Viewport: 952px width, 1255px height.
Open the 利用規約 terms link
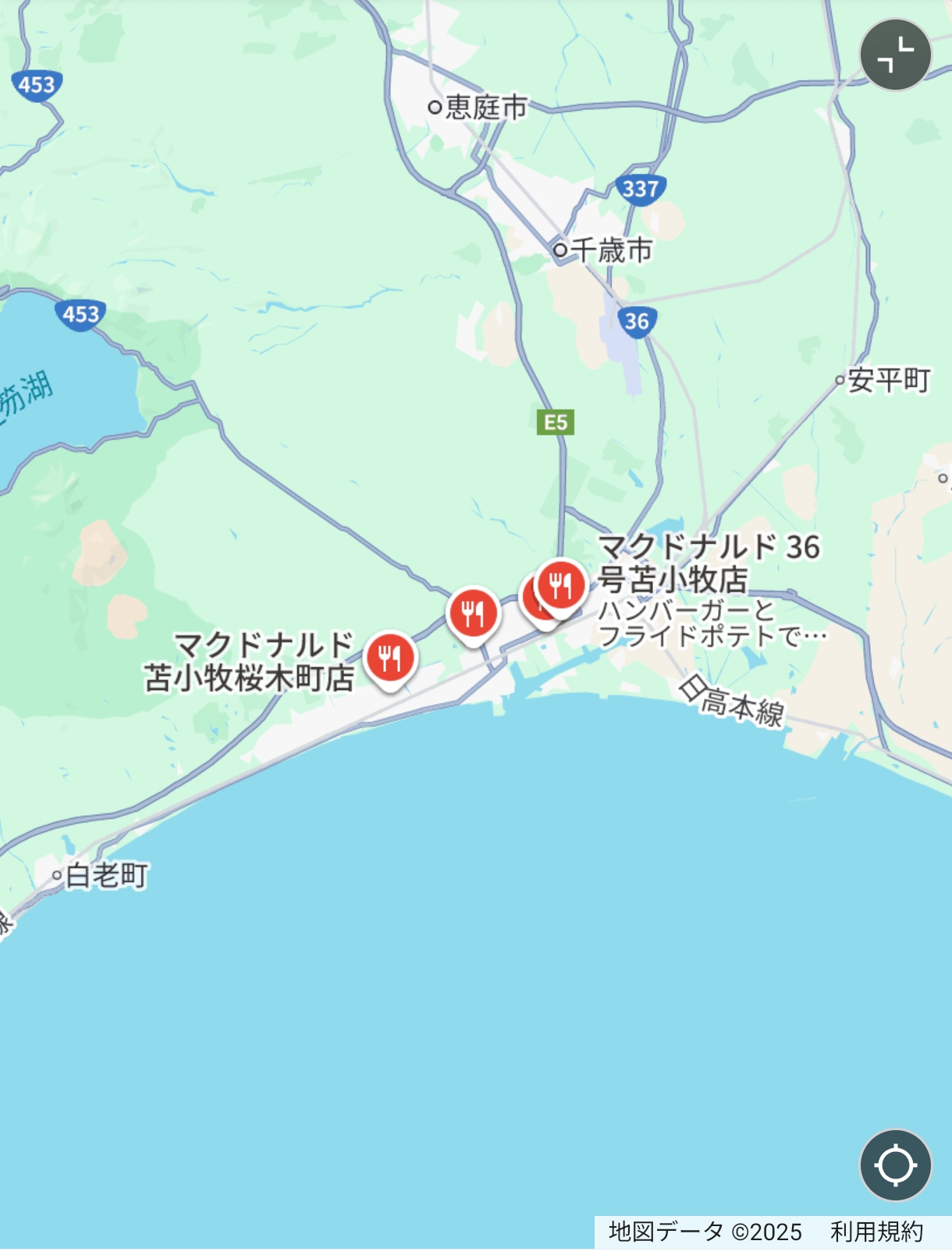pos(876,1232)
